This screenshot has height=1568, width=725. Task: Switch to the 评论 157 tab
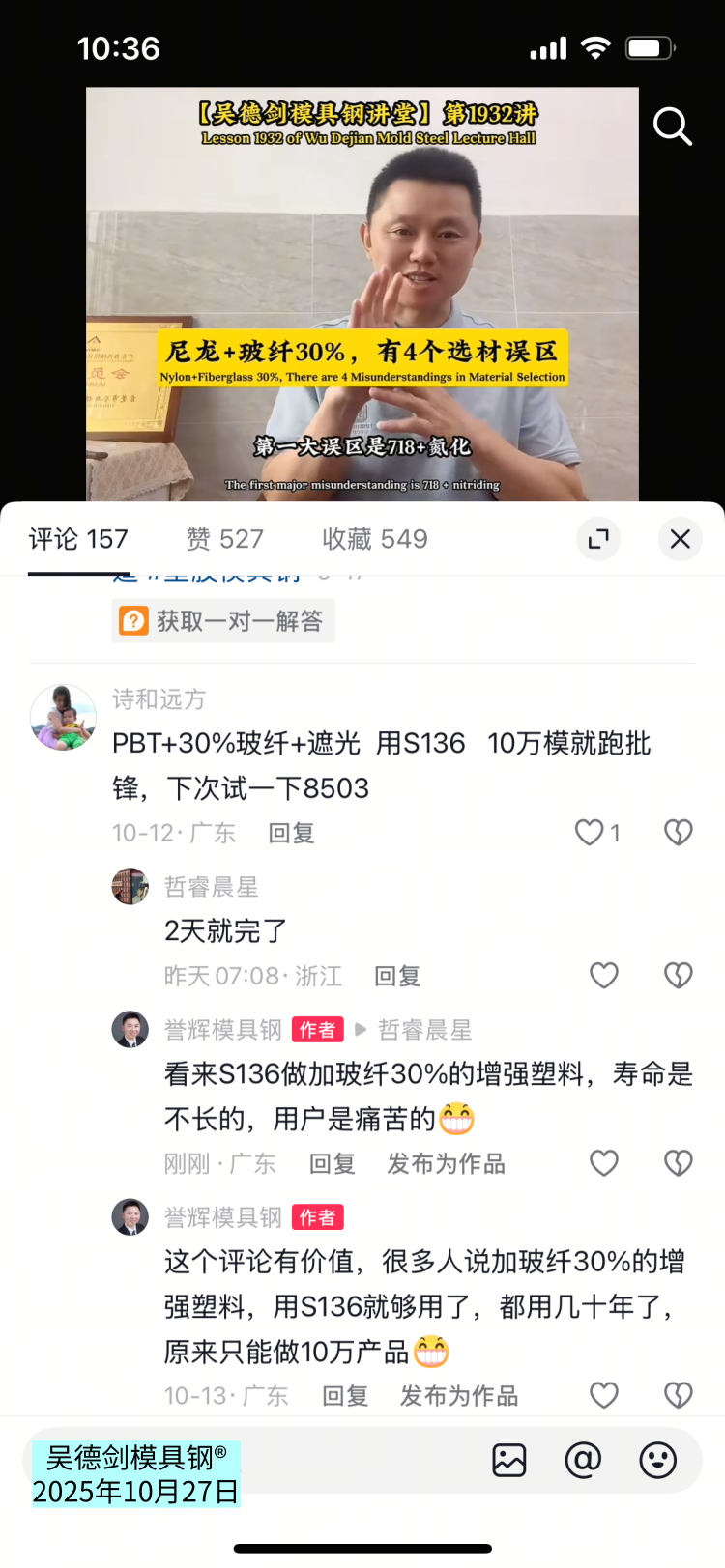(x=78, y=539)
